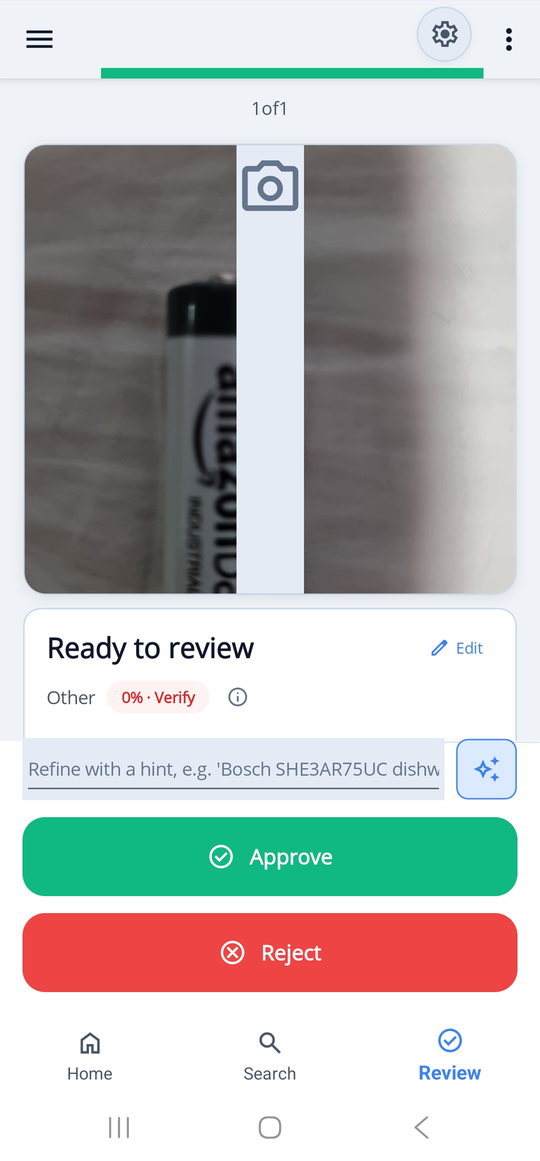This screenshot has height=1161, width=540.
Task: Approve this item
Action: 270,857
